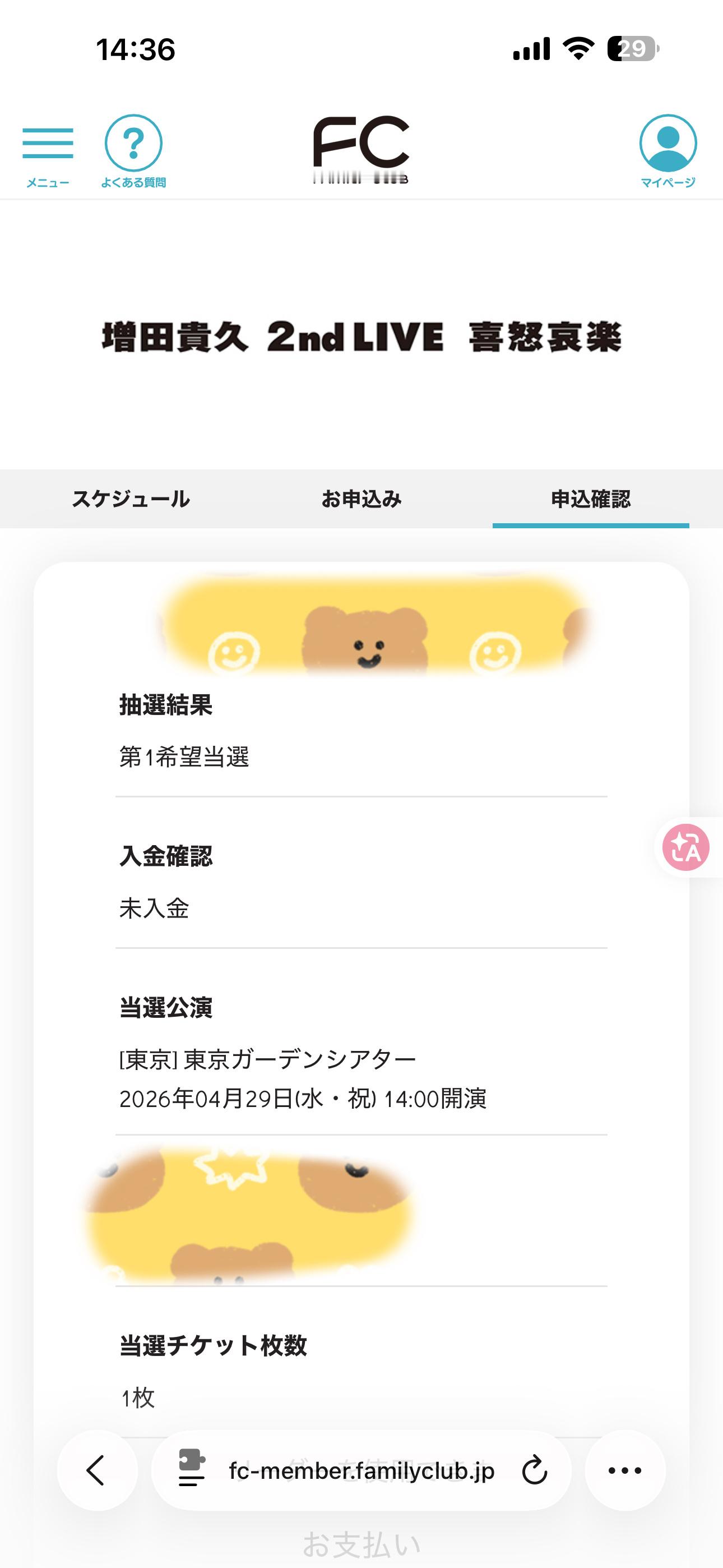Tap the battery indicator showing 29
The height and width of the screenshot is (1568, 723).
(x=633, y=50)
